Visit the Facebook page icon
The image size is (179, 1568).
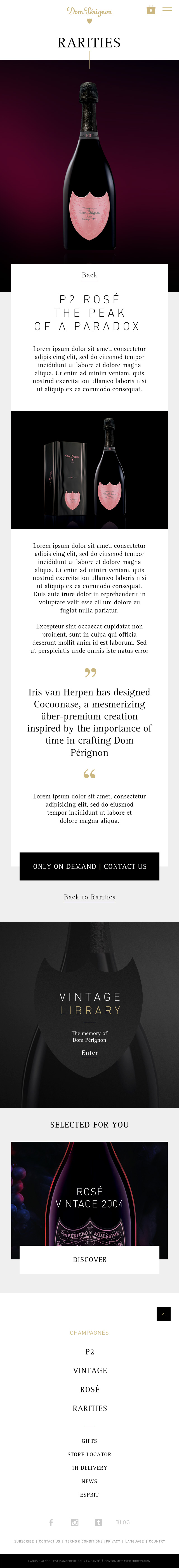(51, 1522)
